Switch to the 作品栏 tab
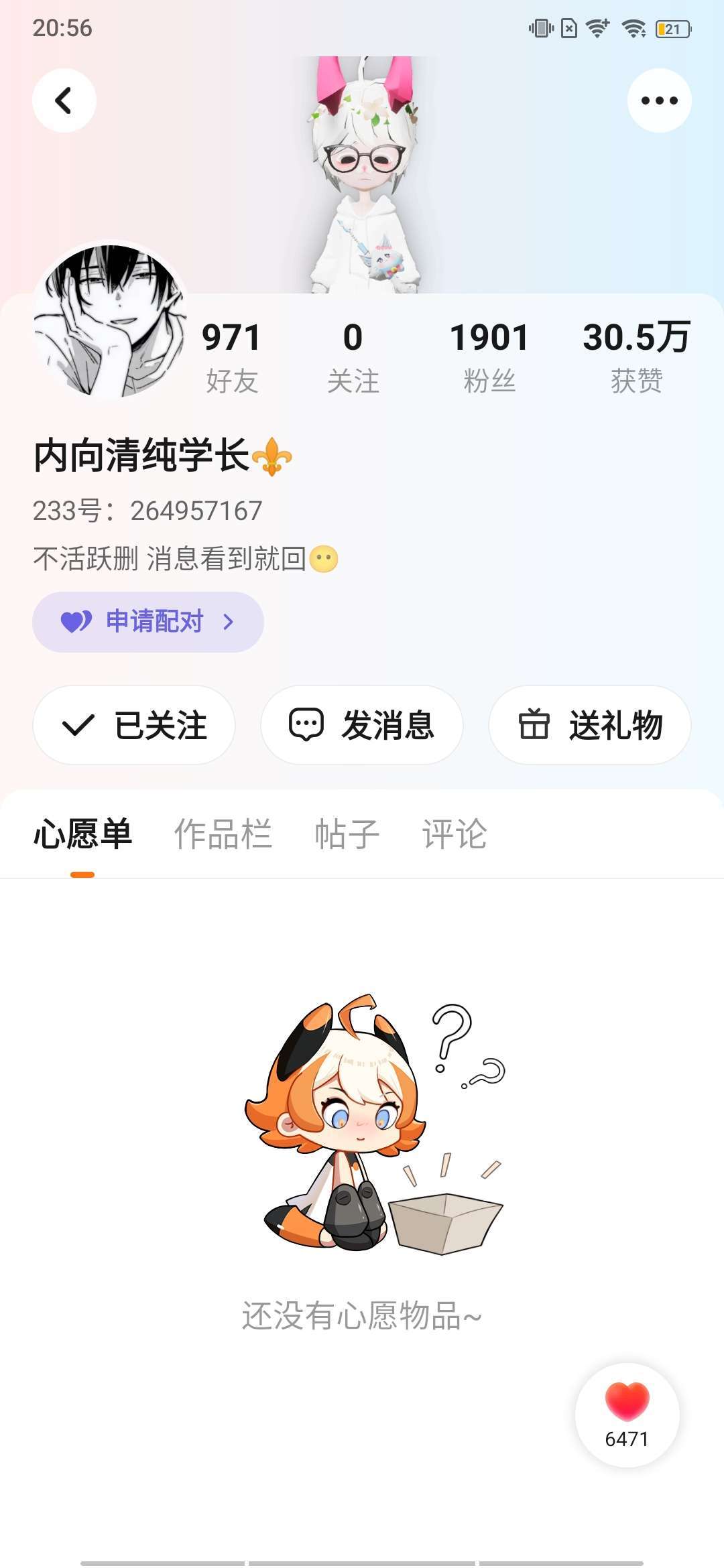The height and width of the screenshot is (1568, 724). (x=223, y=834)
